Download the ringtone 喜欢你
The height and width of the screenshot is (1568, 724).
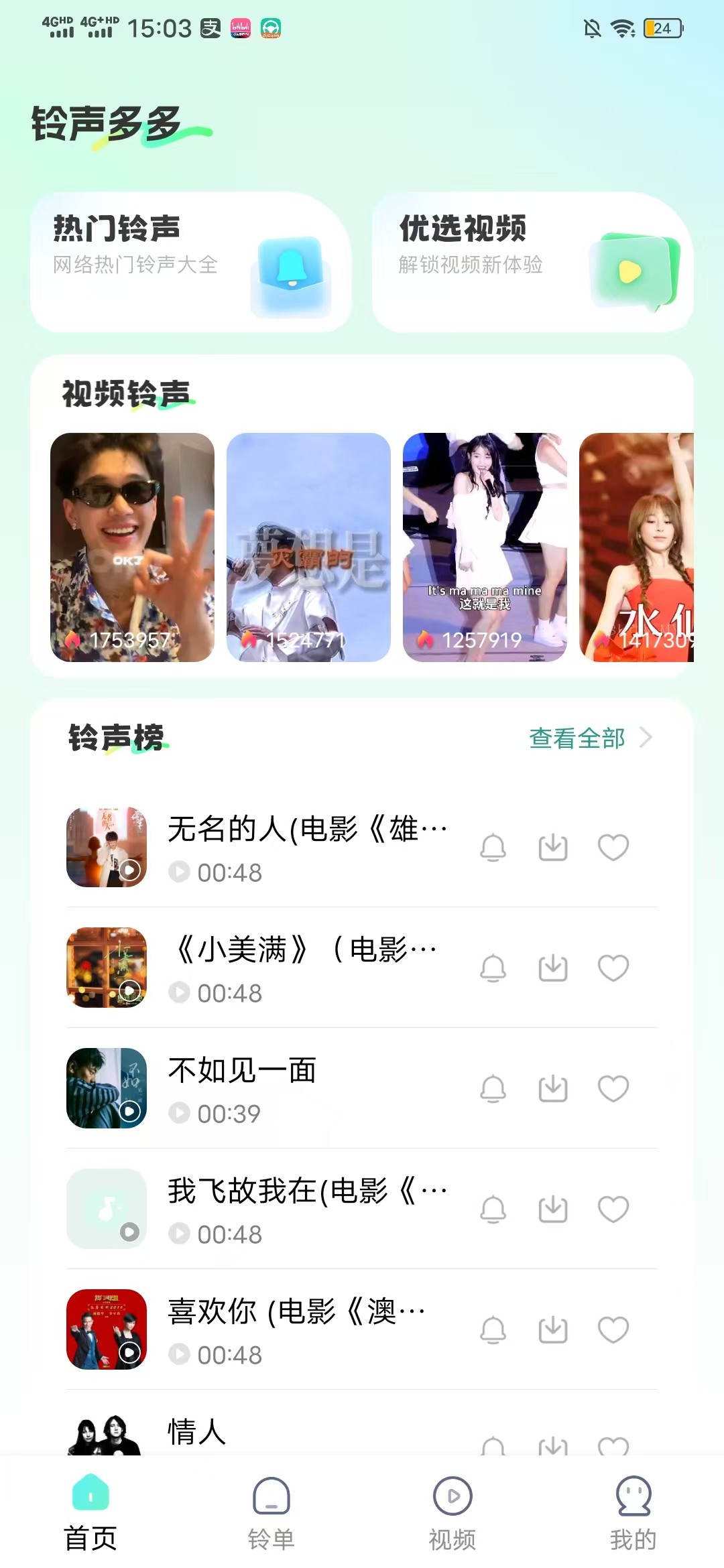click(553, 1329)
